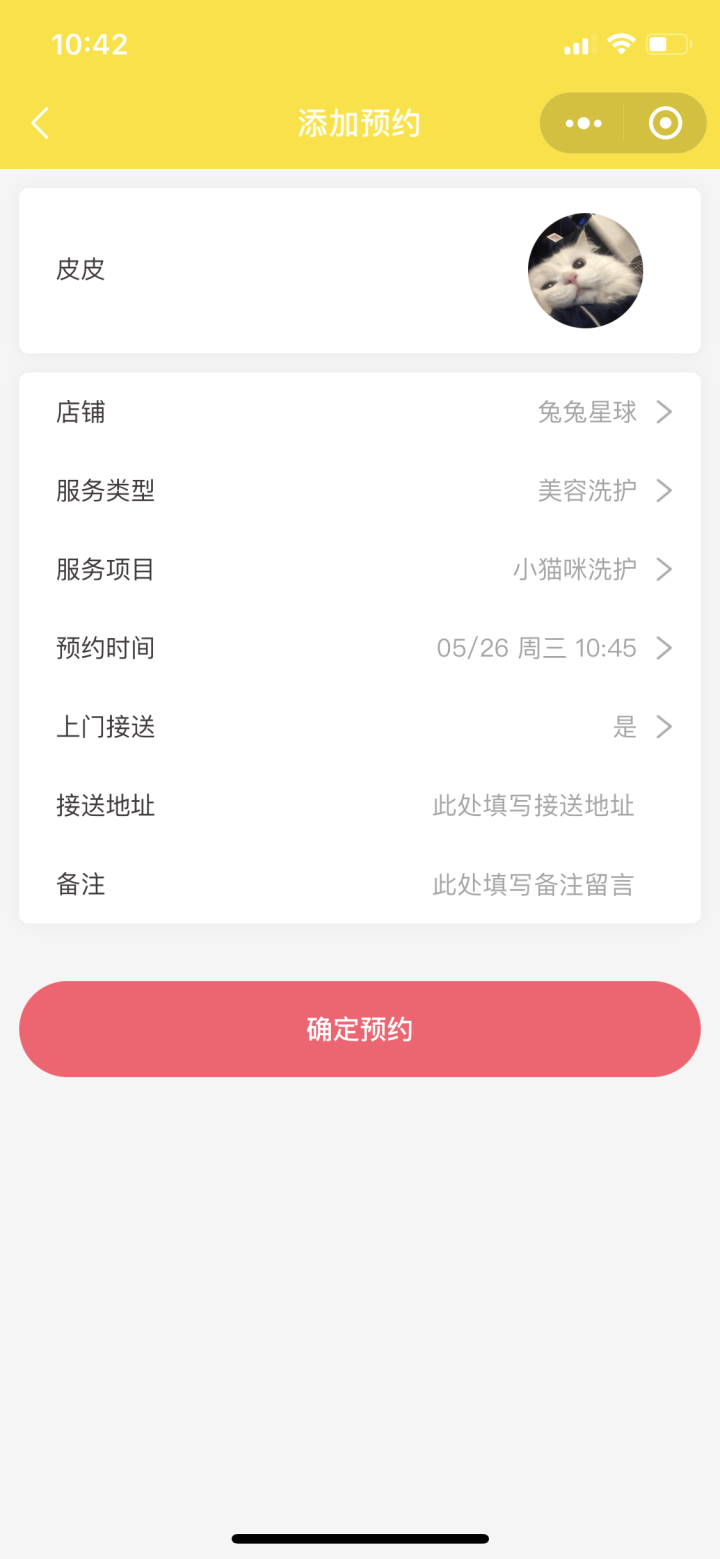Change the 上门接送 option
Image resolution: width=720 pixels, height=1559 pixels.
(641, 727)
